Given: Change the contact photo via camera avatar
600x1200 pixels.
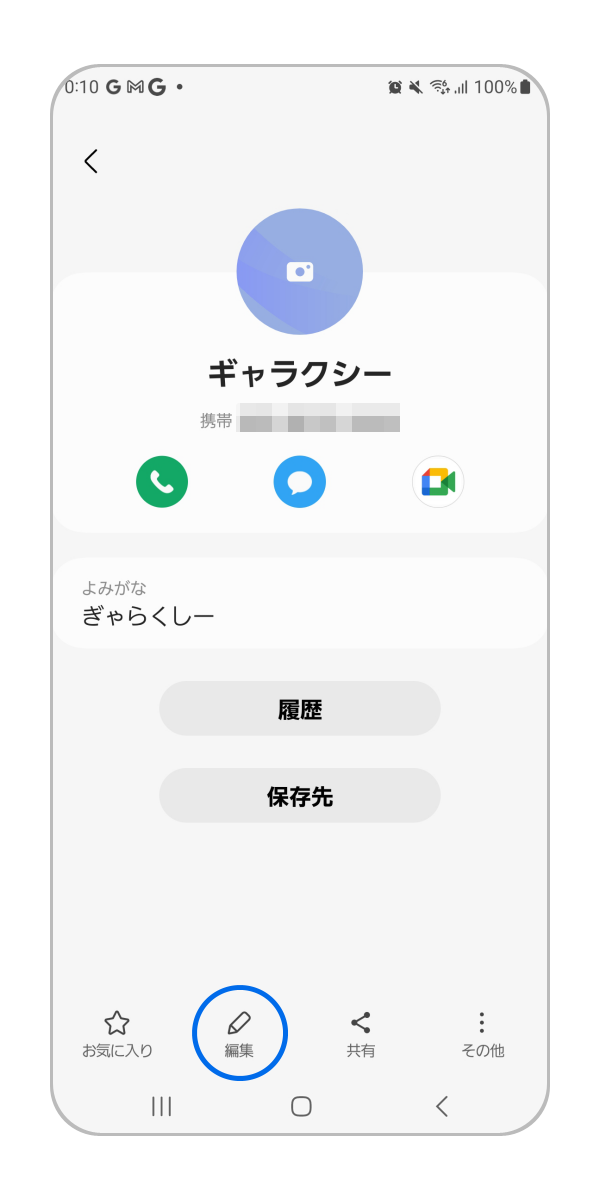Looking at the screenshot, I should pyautogui.click(x=300, y=271).
